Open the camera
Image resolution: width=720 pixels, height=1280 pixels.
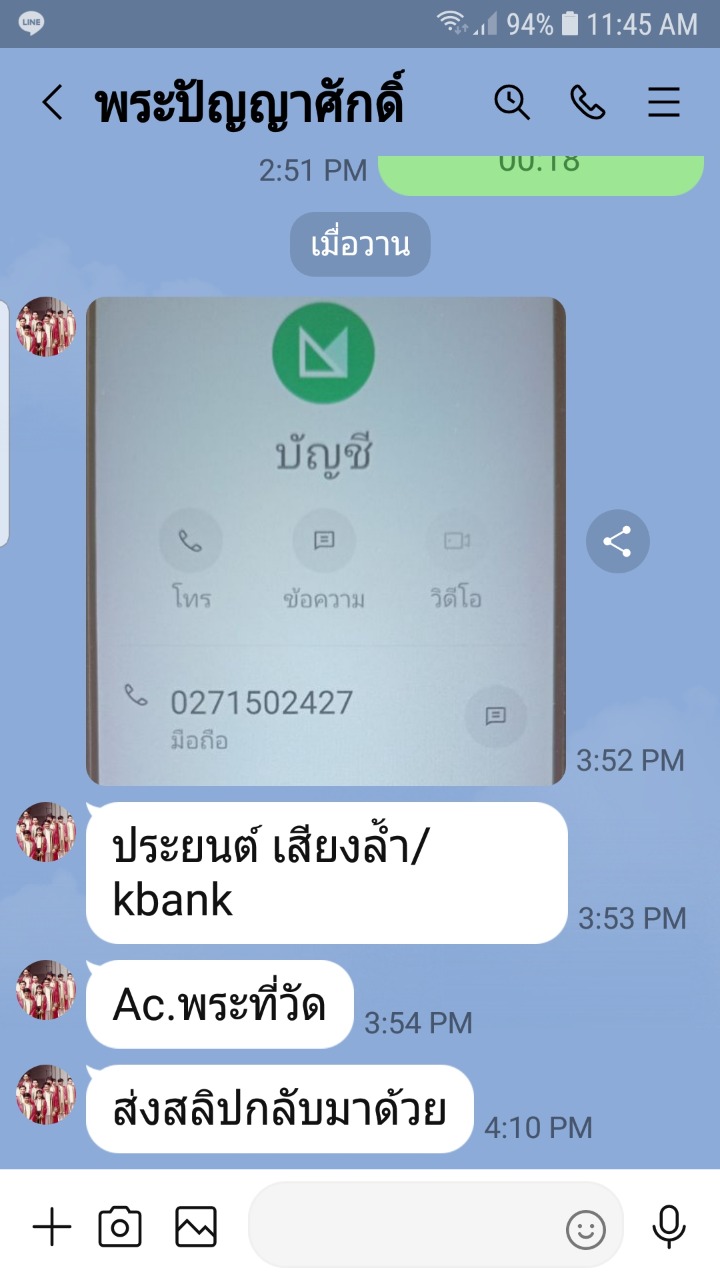(x=120, y=1227)
